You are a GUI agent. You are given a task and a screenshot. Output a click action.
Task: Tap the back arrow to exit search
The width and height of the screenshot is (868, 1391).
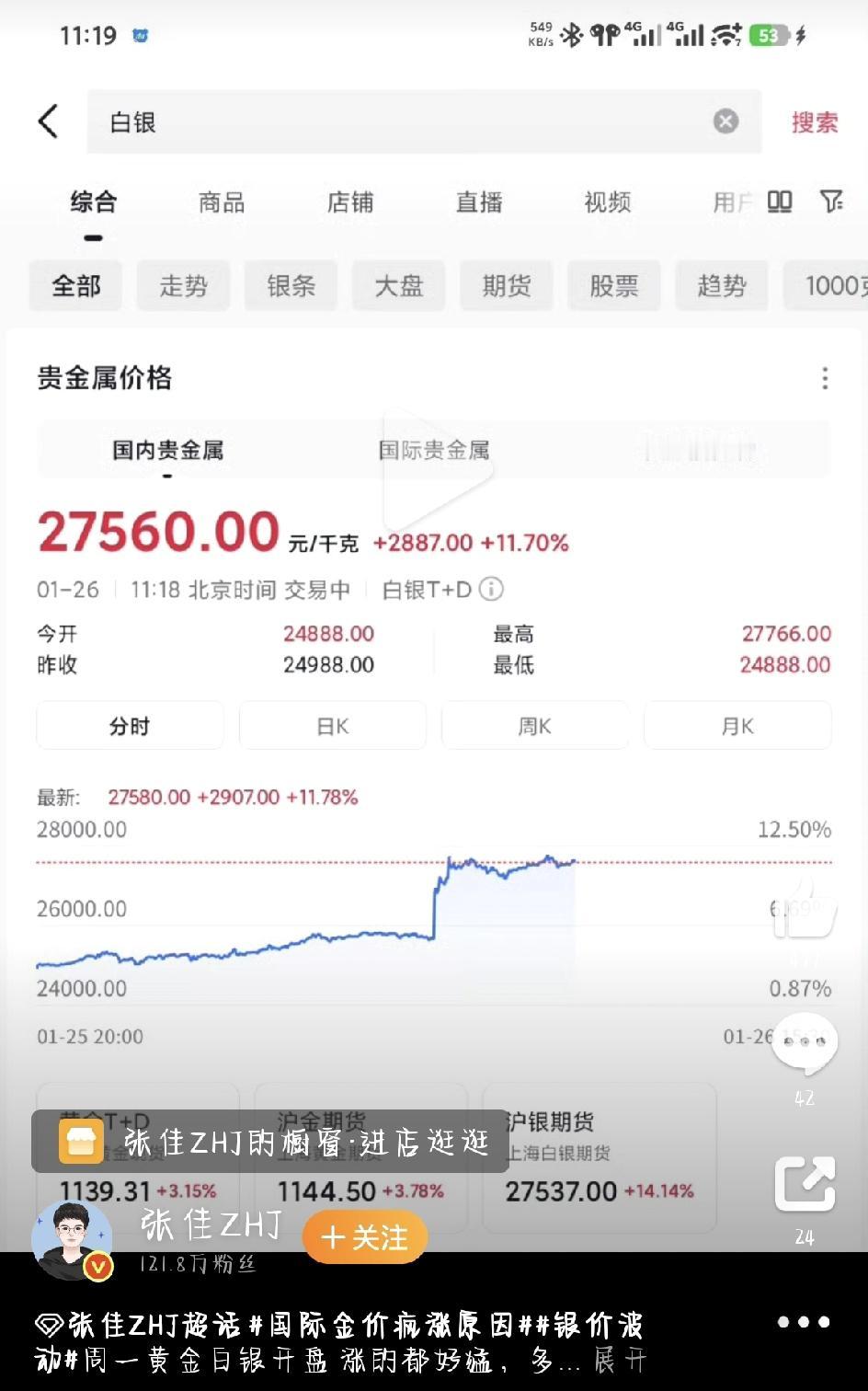click(x=49, y=121)
